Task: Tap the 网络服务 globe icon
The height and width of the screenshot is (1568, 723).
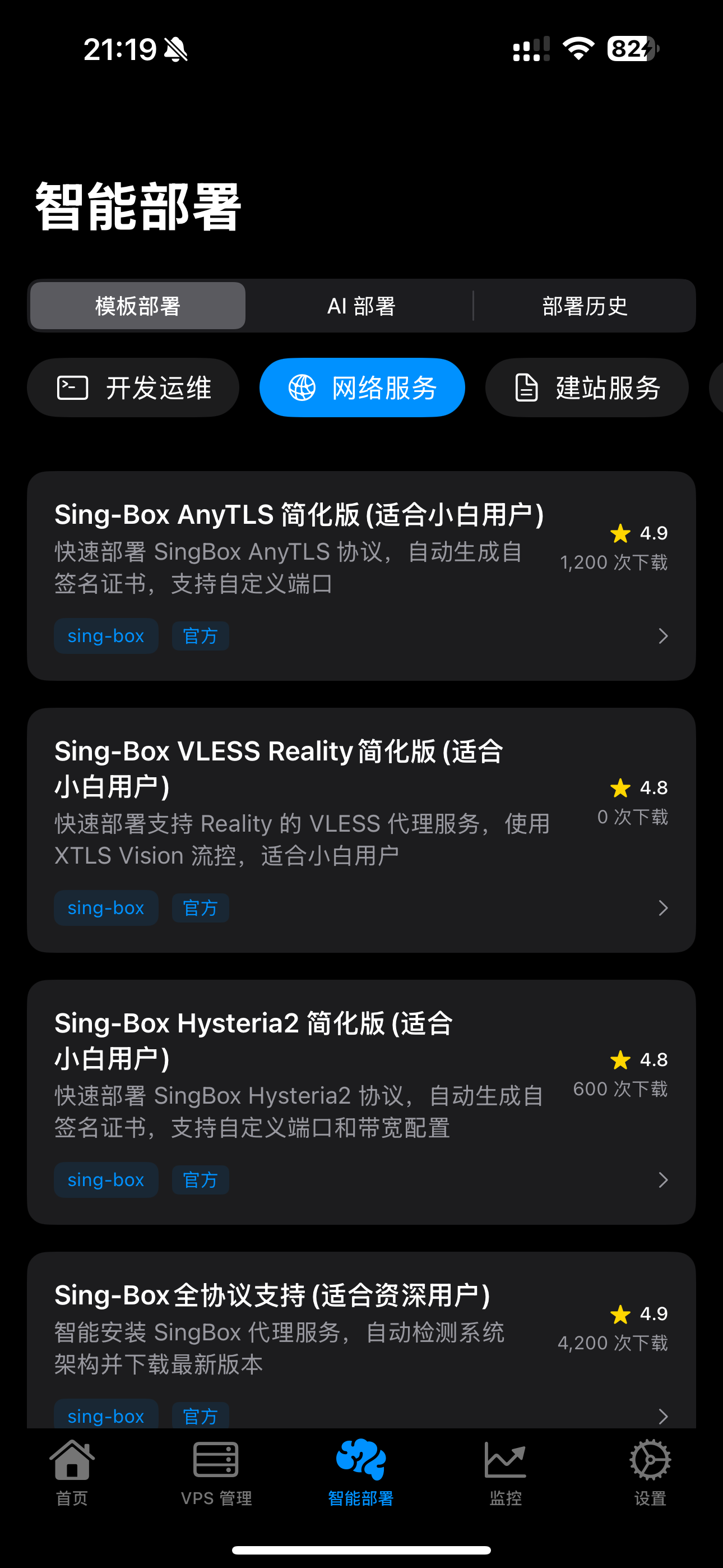Action: click(303, 387)
